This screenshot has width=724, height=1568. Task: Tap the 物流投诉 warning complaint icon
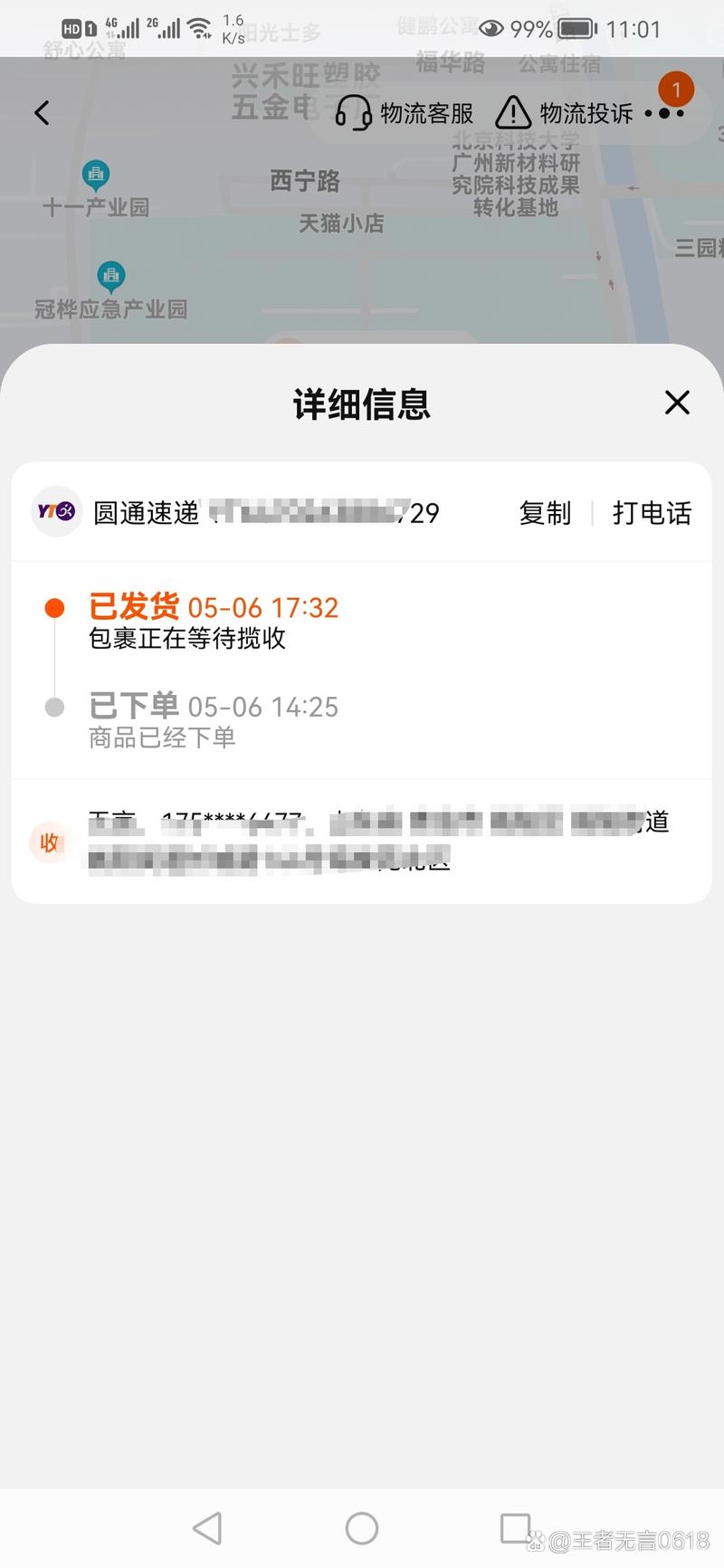(512, 112)
